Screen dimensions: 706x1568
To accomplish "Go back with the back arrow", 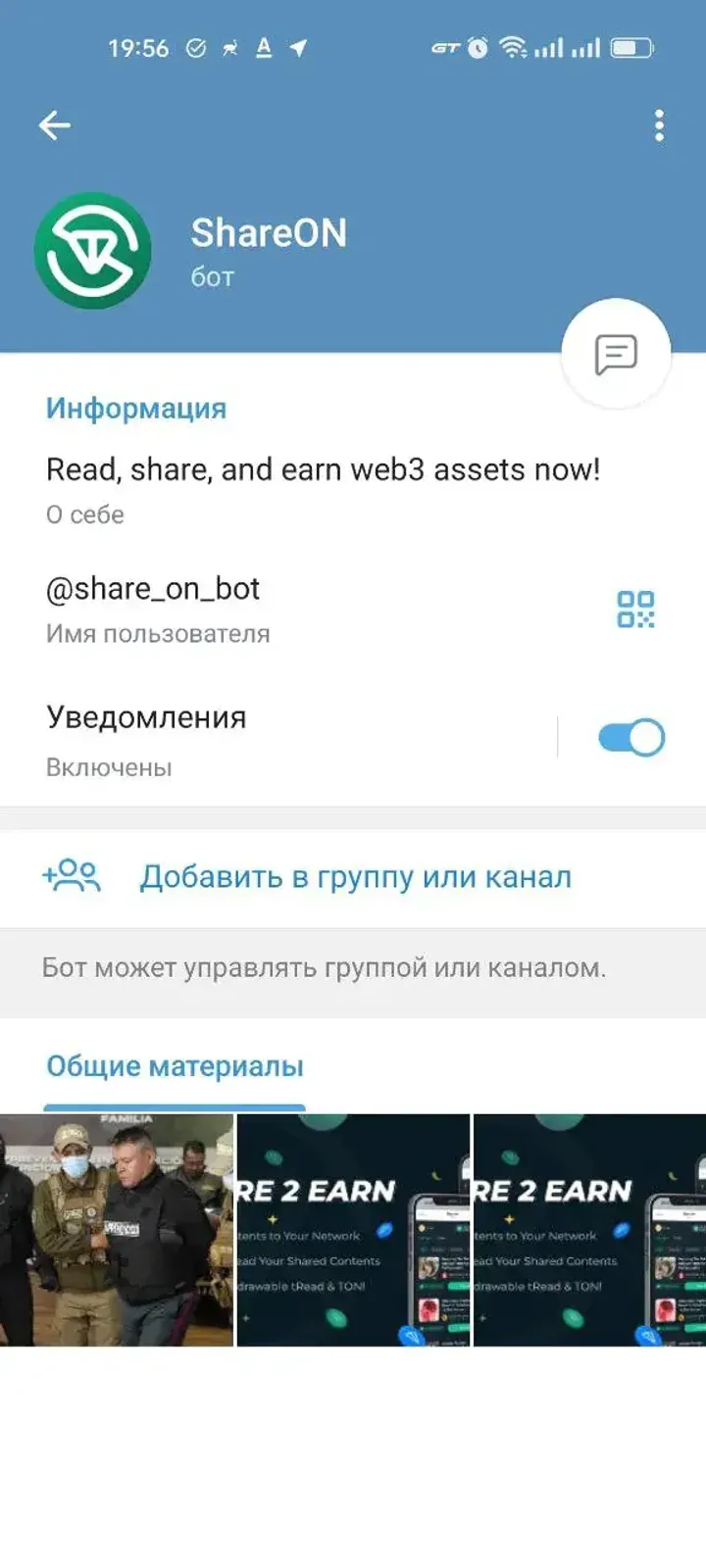I will [55, 123].
